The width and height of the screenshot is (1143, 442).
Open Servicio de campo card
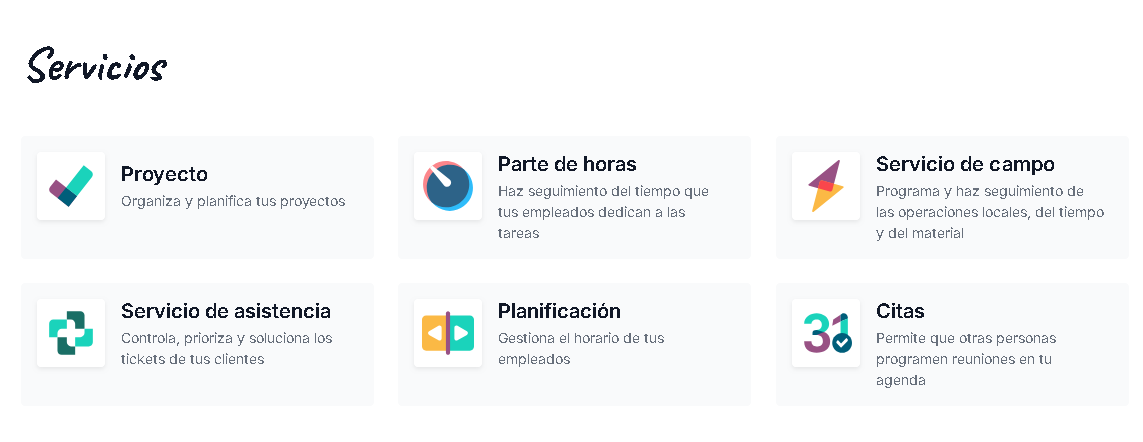pyautogui.click(x=952, y=197)
